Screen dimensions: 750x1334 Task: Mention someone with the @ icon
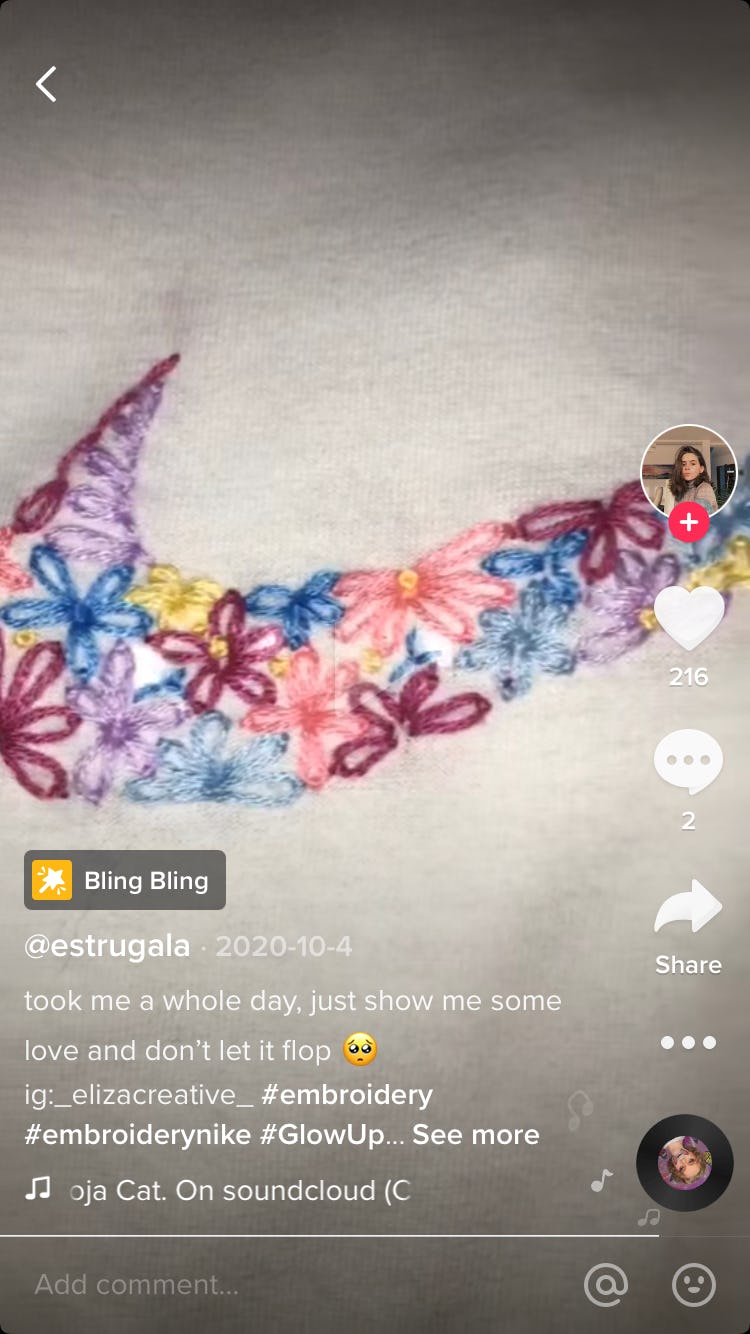606,1285
